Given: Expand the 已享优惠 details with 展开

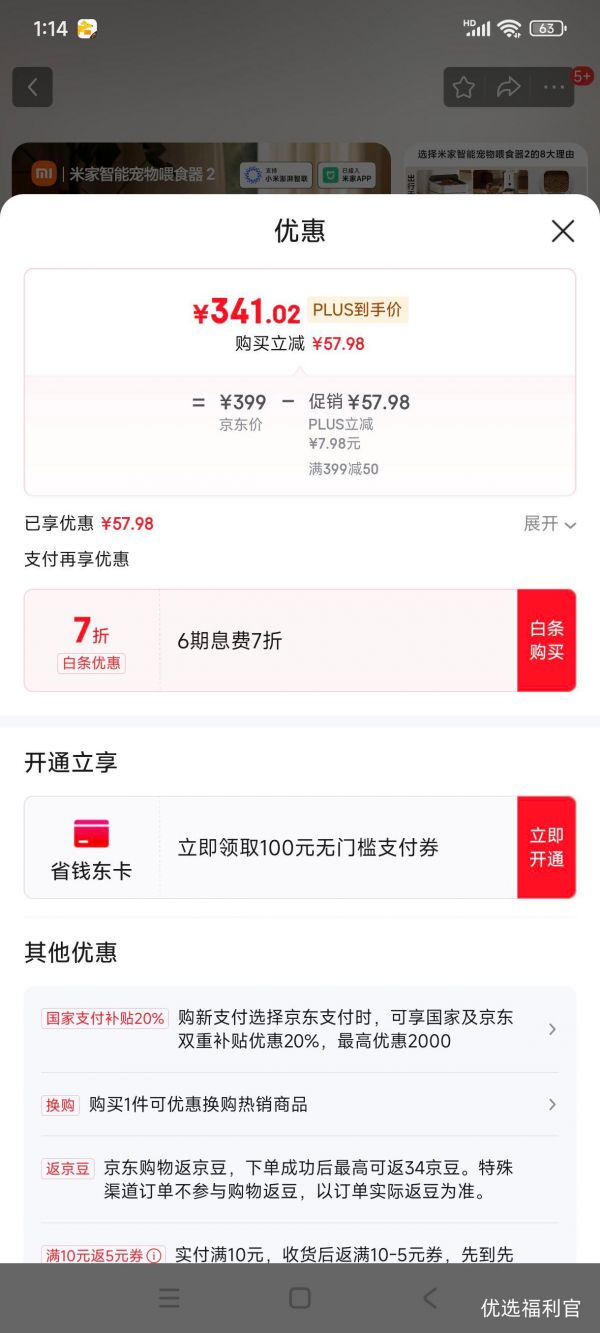Looking at the screenshot, I should pyautogui.click(x=550, y=524).
